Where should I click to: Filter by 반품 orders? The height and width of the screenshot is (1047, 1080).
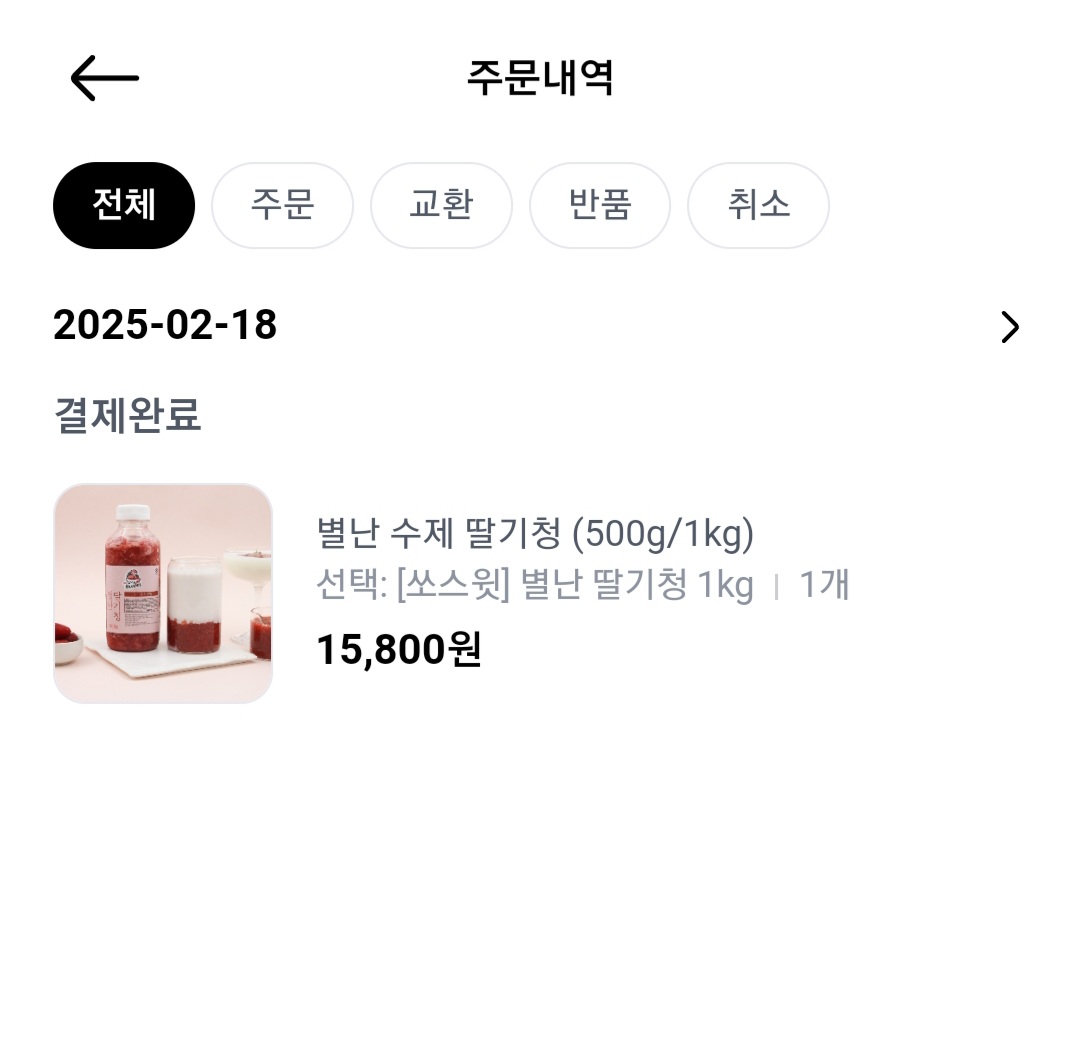(599, 205)
